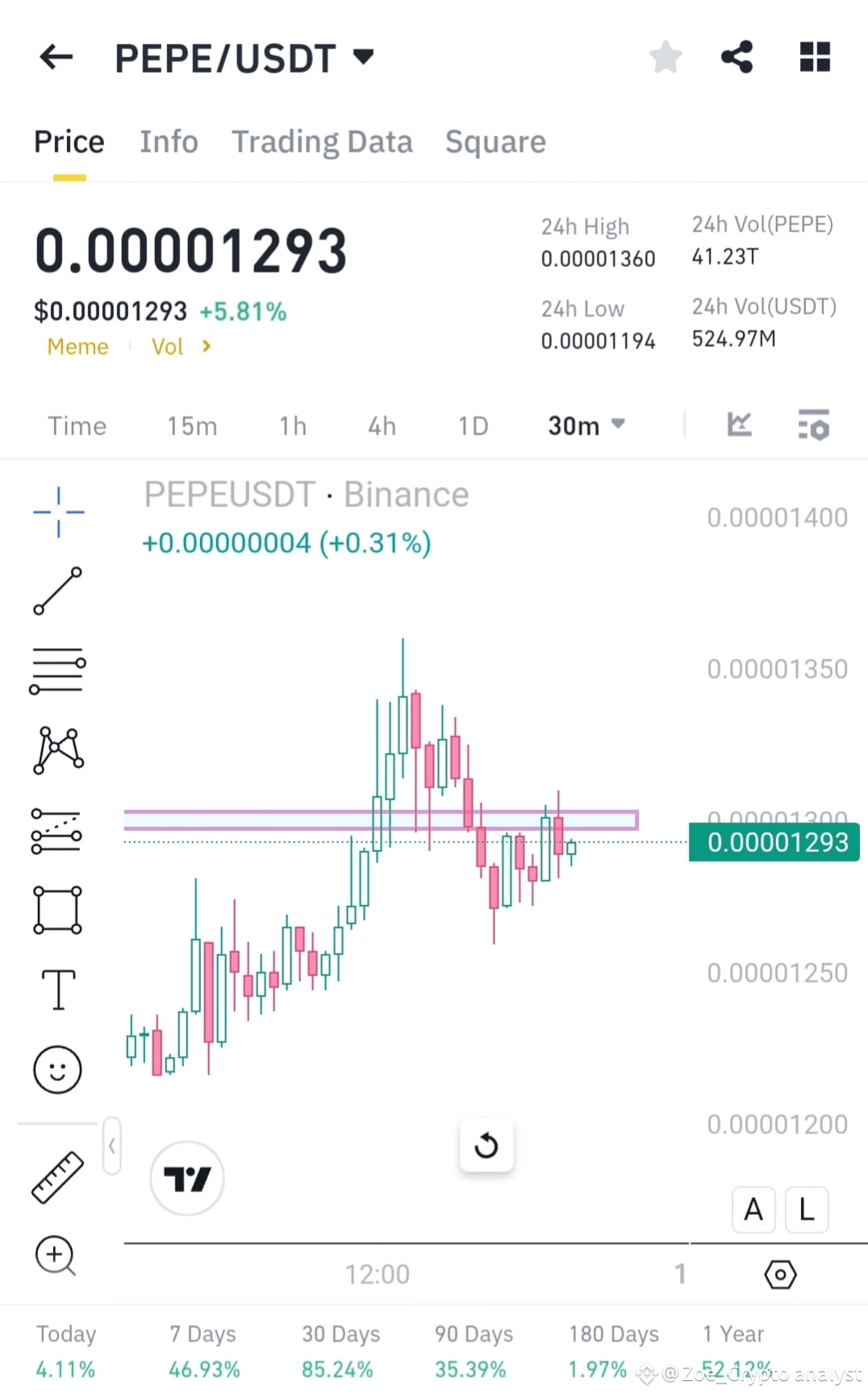Open the Meme category link

pyautogui.click(x=77, y=346)
